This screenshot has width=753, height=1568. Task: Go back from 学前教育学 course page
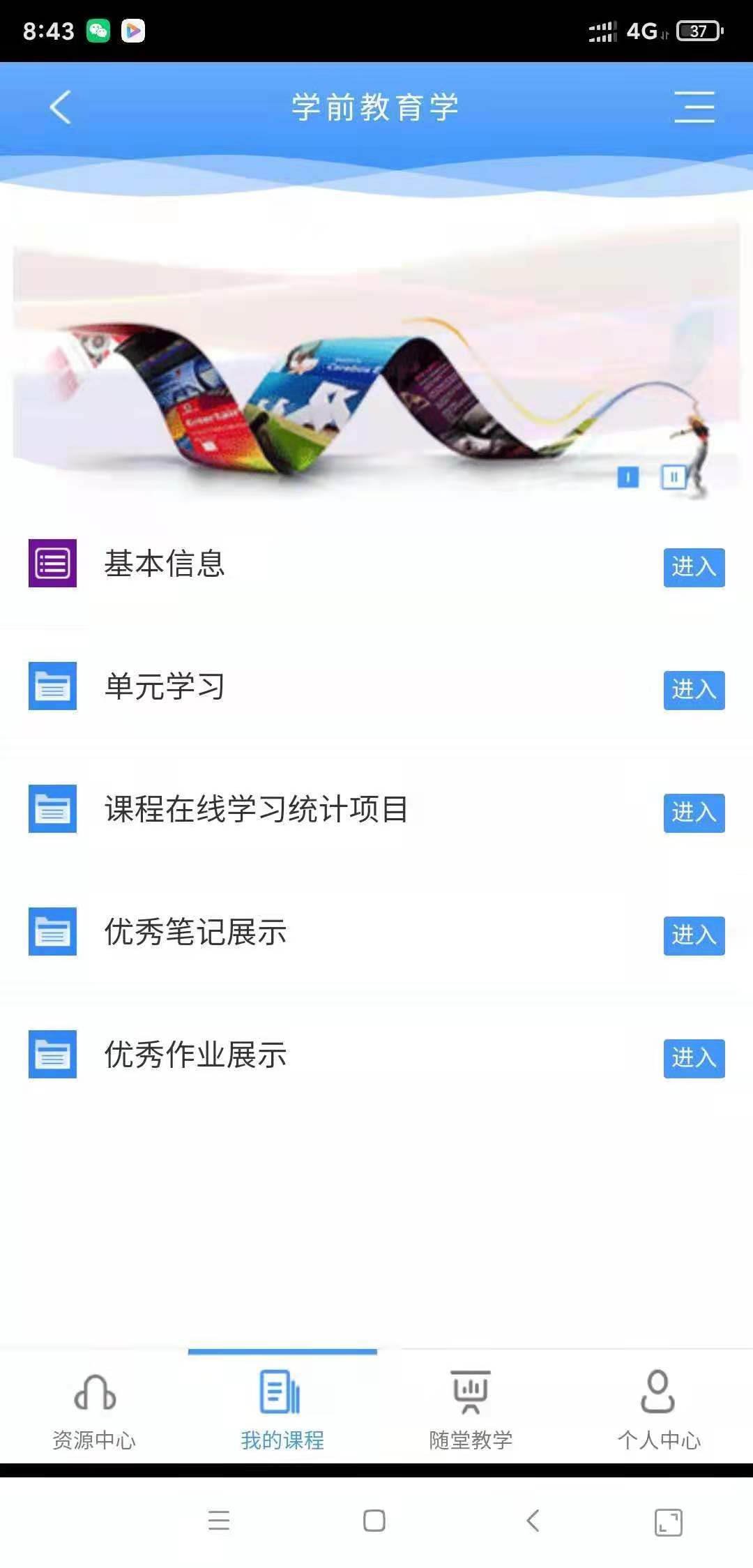[61, 107]
